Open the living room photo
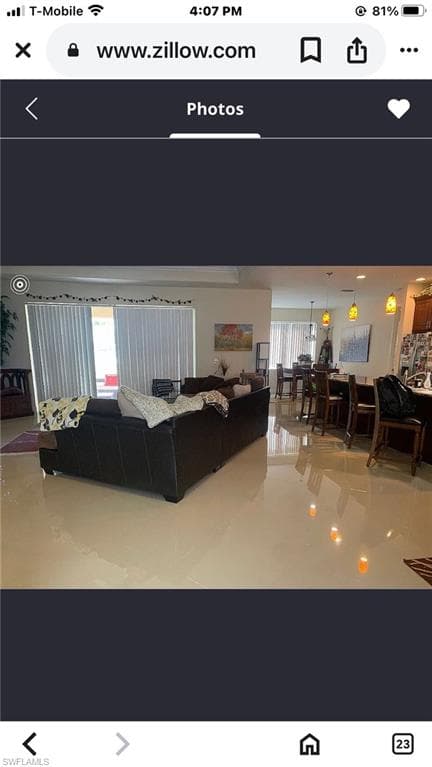 point(216,427)
